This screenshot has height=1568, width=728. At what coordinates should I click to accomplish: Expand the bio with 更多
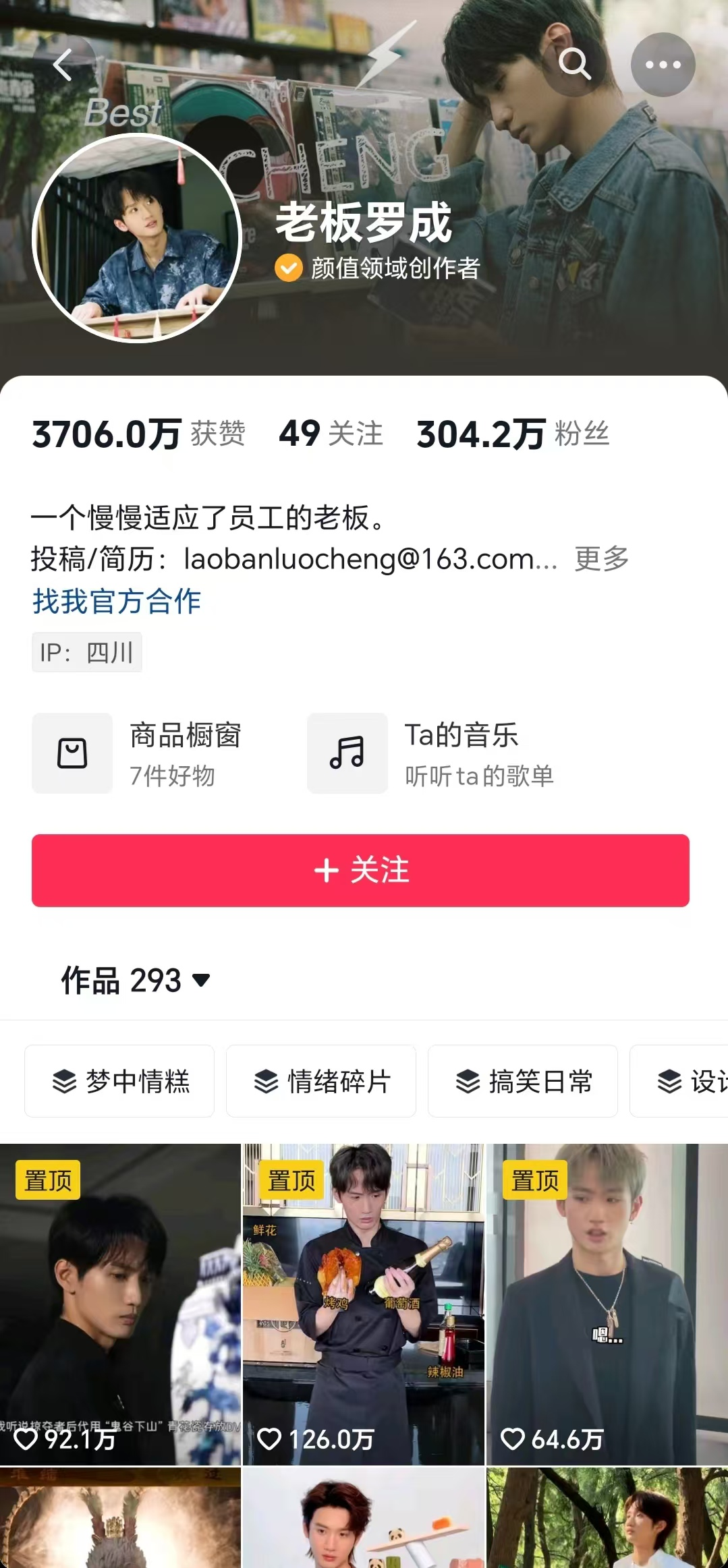tap(601, 558)
